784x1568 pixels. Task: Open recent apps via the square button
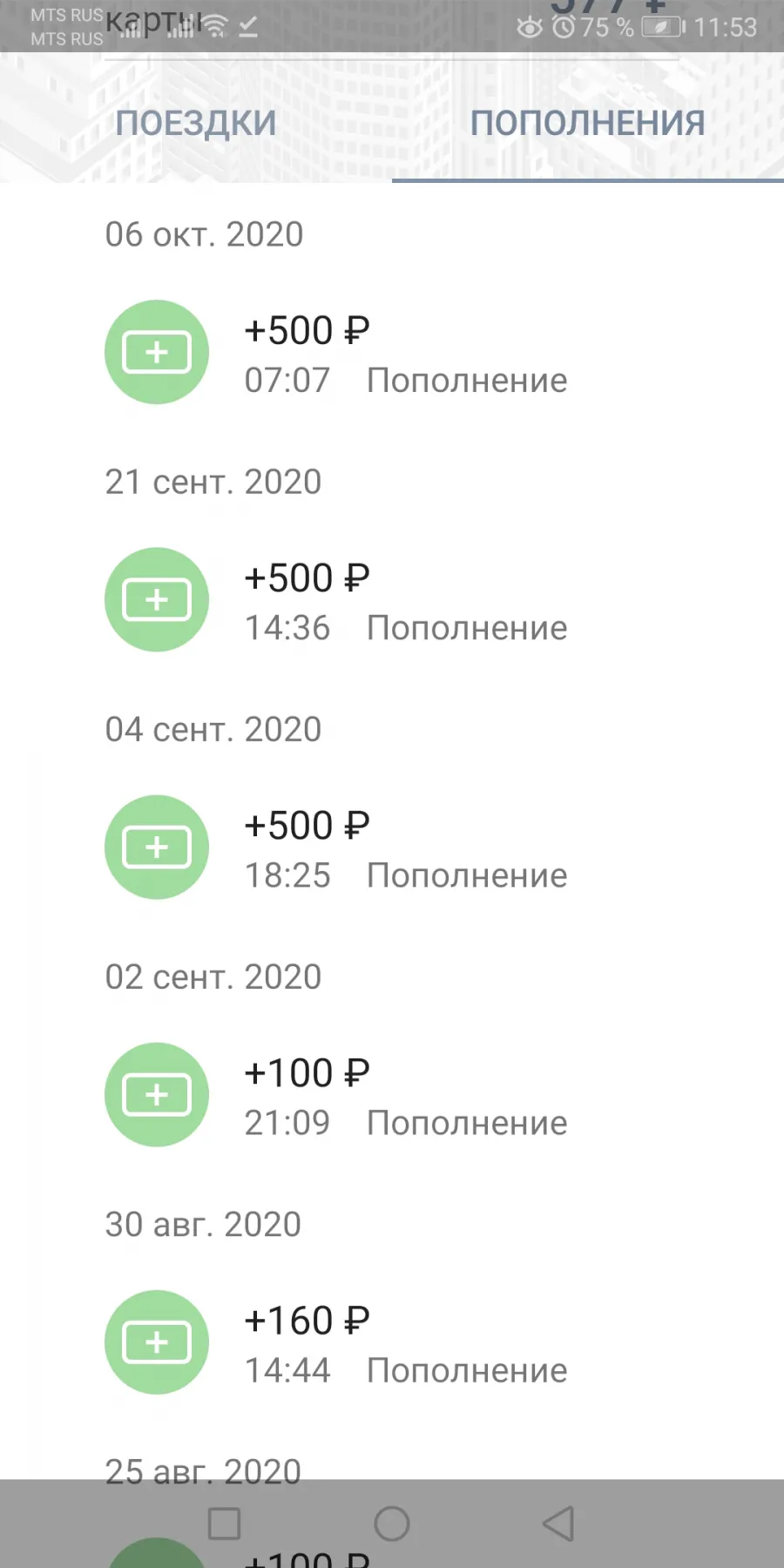(225, 1524)
